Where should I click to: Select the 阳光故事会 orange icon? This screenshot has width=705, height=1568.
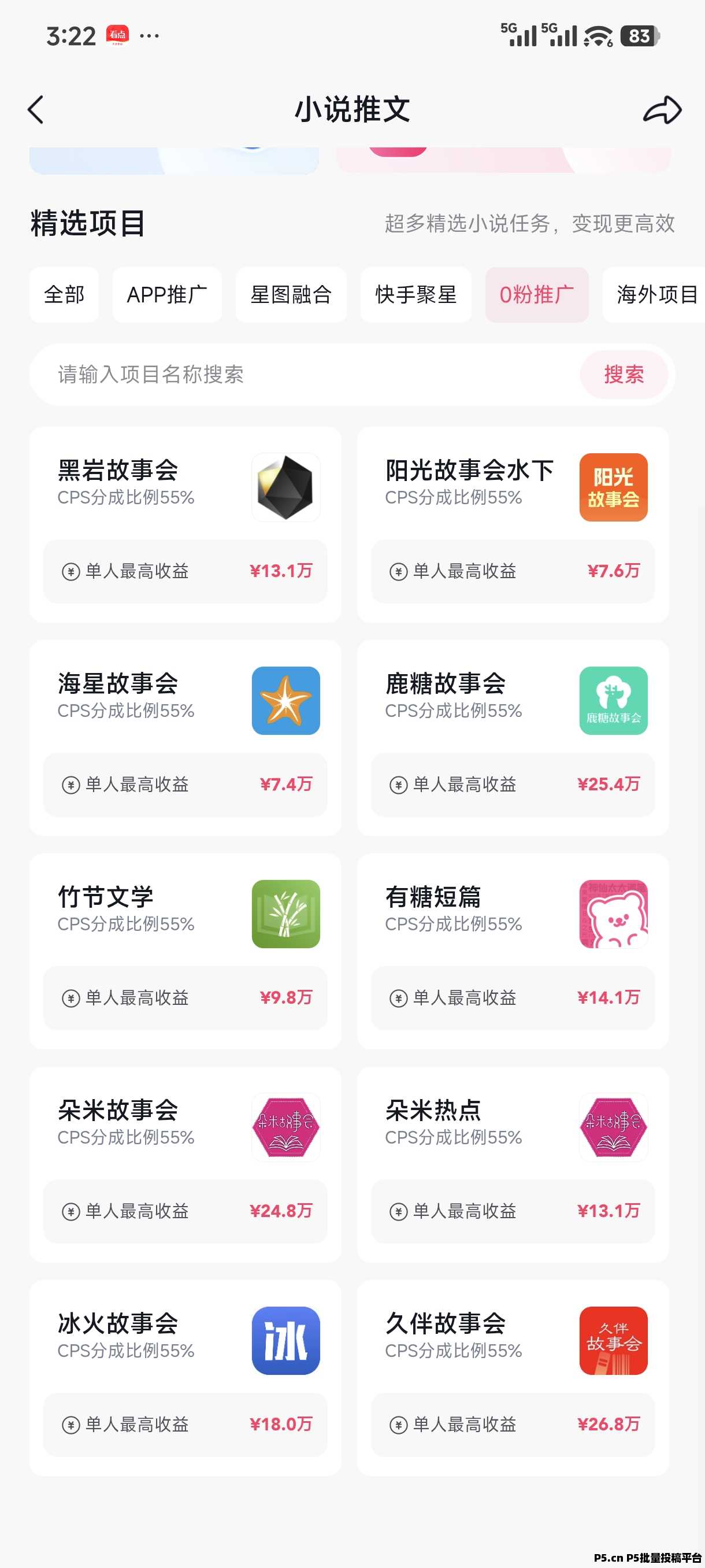click(613, 486)
